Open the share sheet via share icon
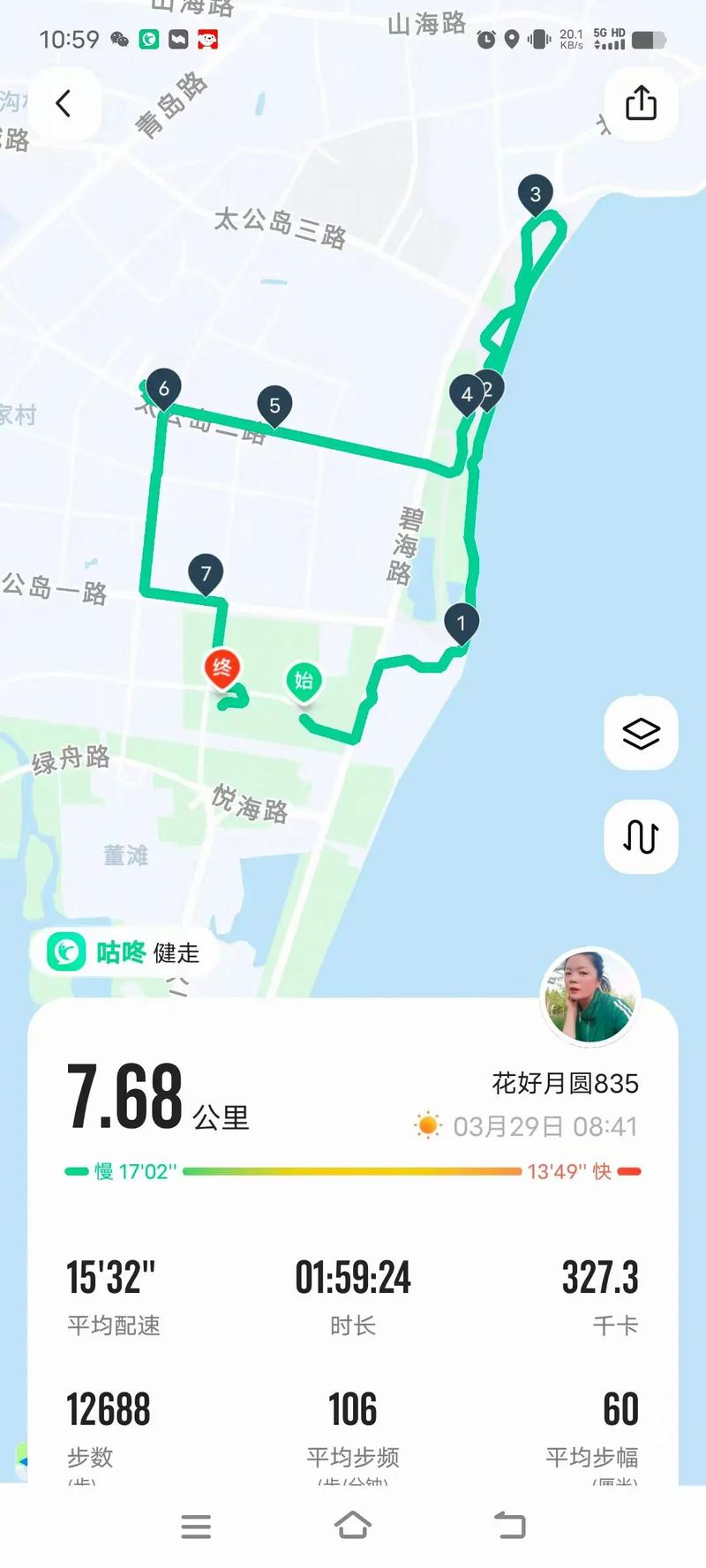The image size is (706, 1568). coord(641,103)
